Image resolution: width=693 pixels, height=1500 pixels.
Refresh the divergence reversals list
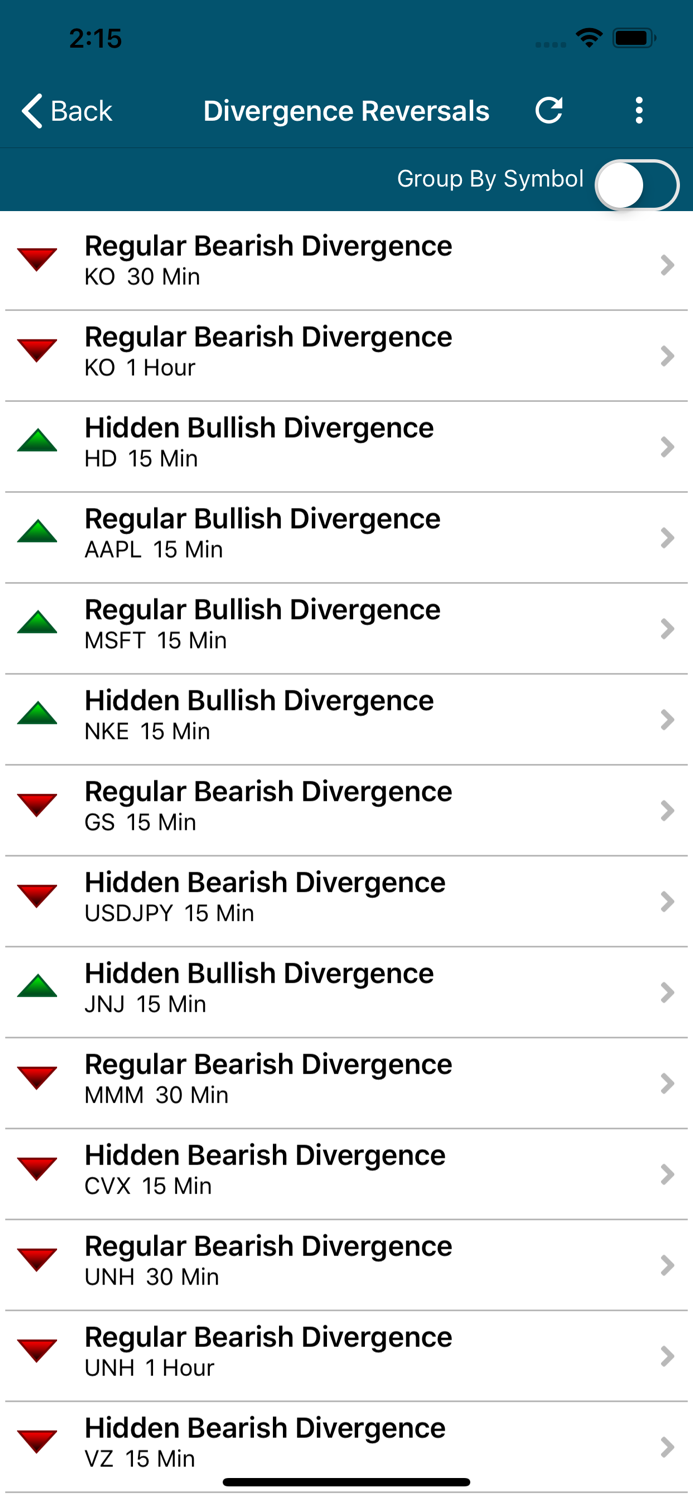pos(549,111)
